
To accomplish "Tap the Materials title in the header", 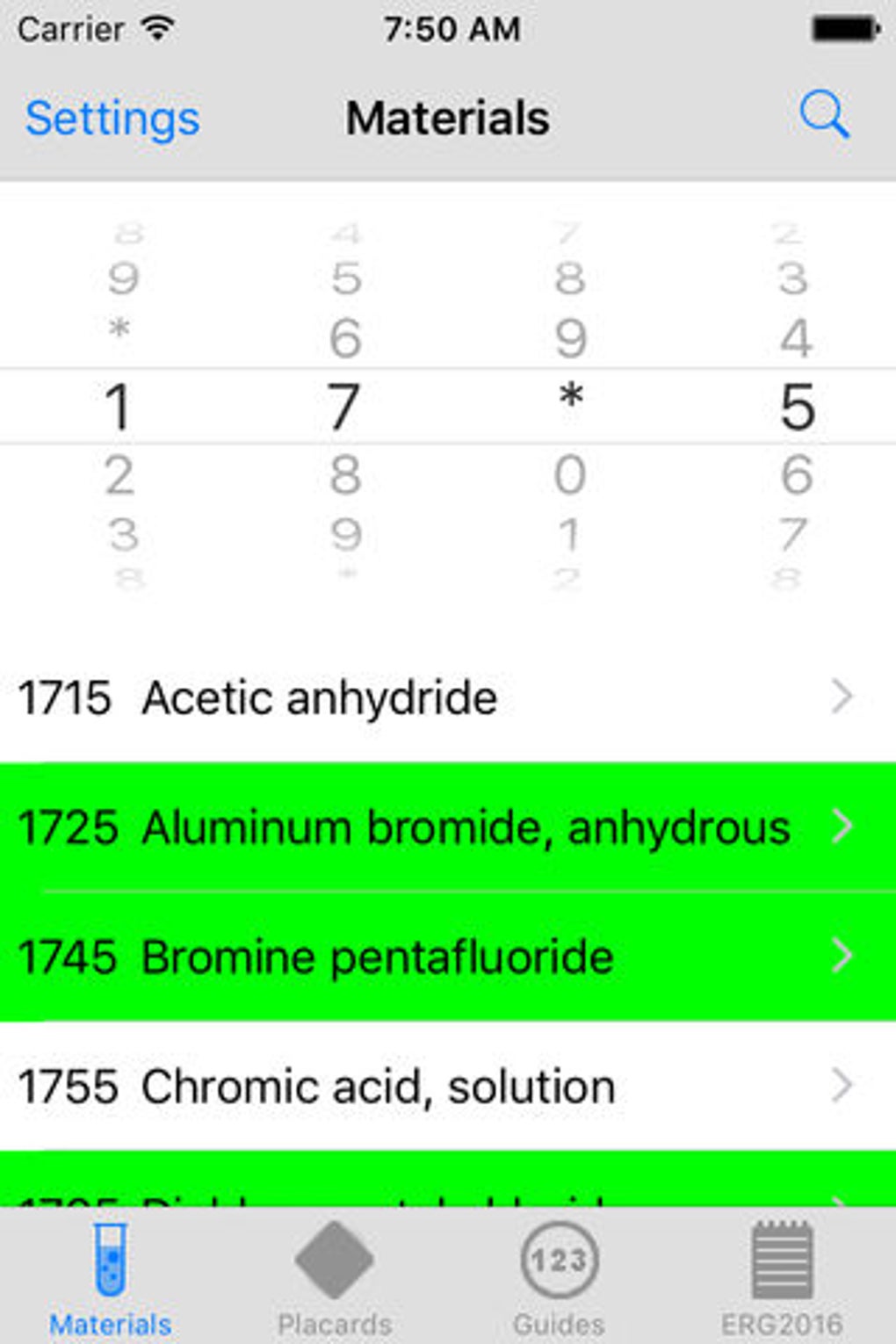I will click(x=447, y=118).
